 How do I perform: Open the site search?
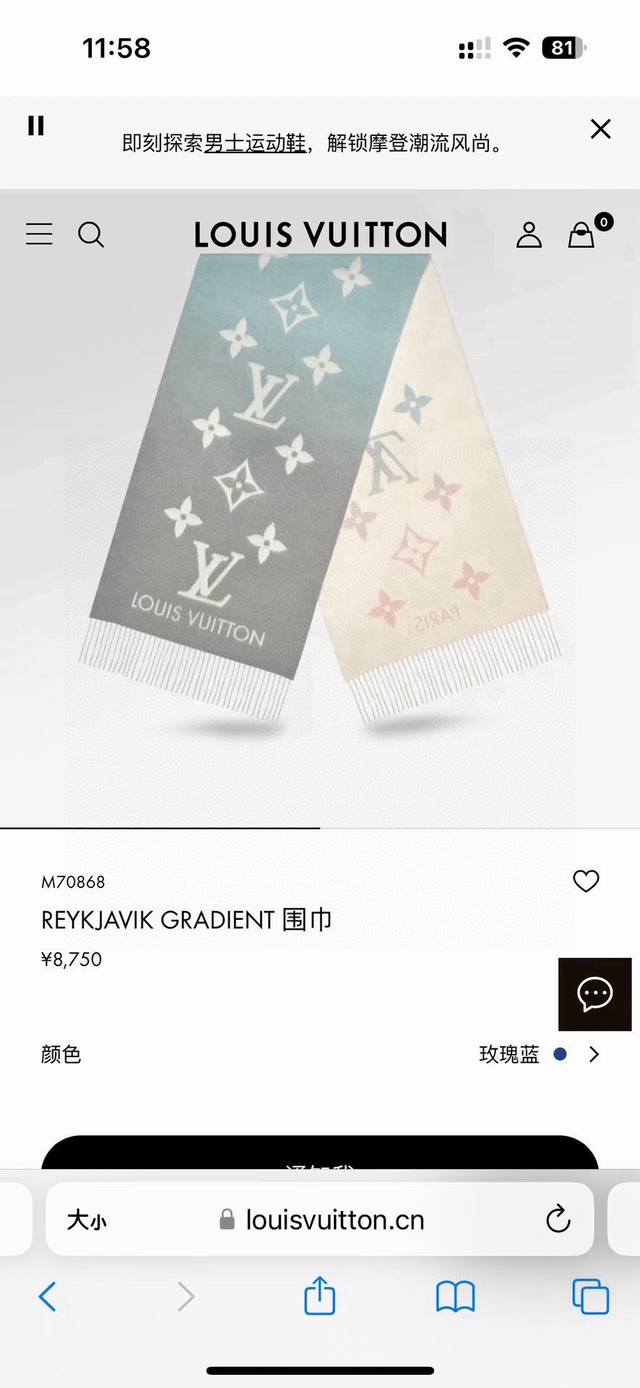pos(91,234)
